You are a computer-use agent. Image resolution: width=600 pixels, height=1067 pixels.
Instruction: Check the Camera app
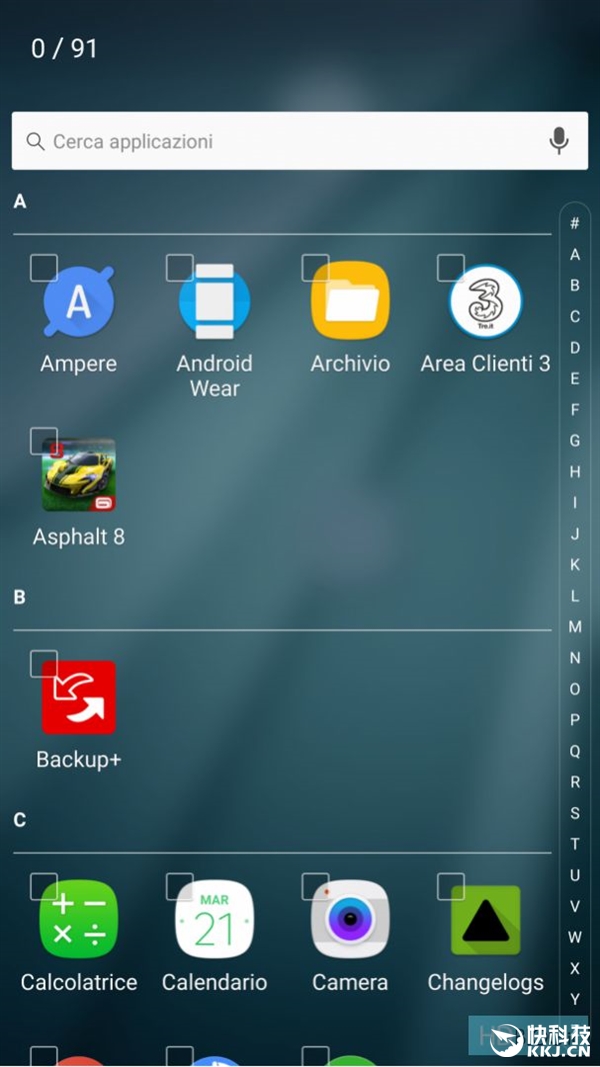click(x=316, y=886)
